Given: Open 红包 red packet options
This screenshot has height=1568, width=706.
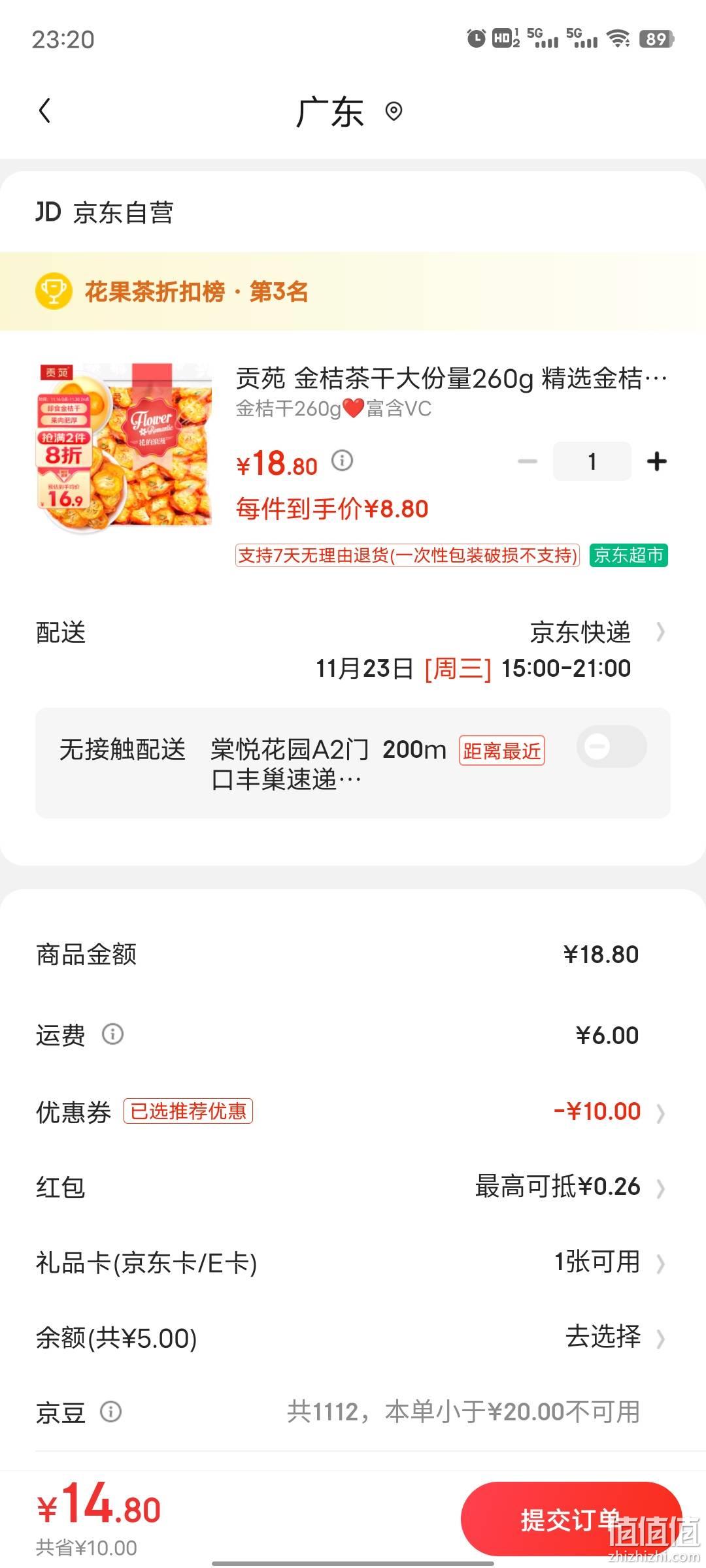Looking at the screenshot, I should click(x=353, y=1186).
